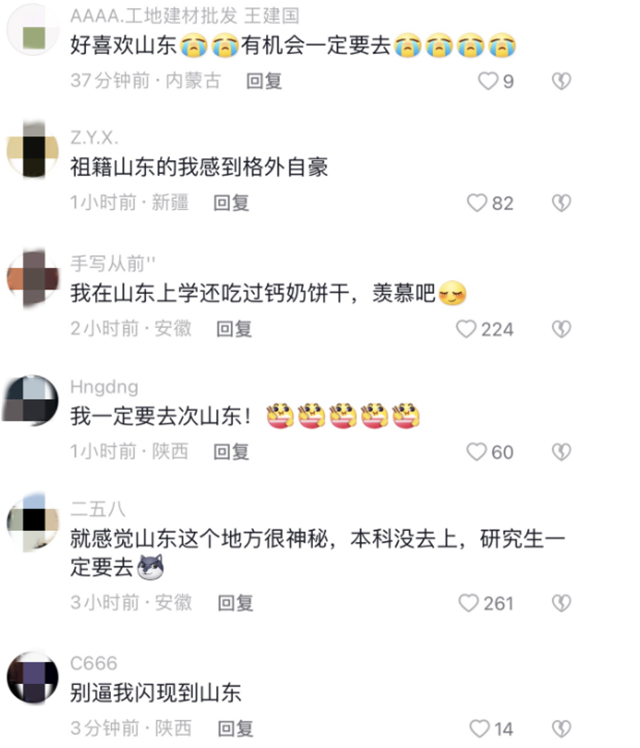Reply to Hngdng's comment
Image resolution: width=640 pixels, height=748 pixels.
pyautogui.click(x=232, y=452)
